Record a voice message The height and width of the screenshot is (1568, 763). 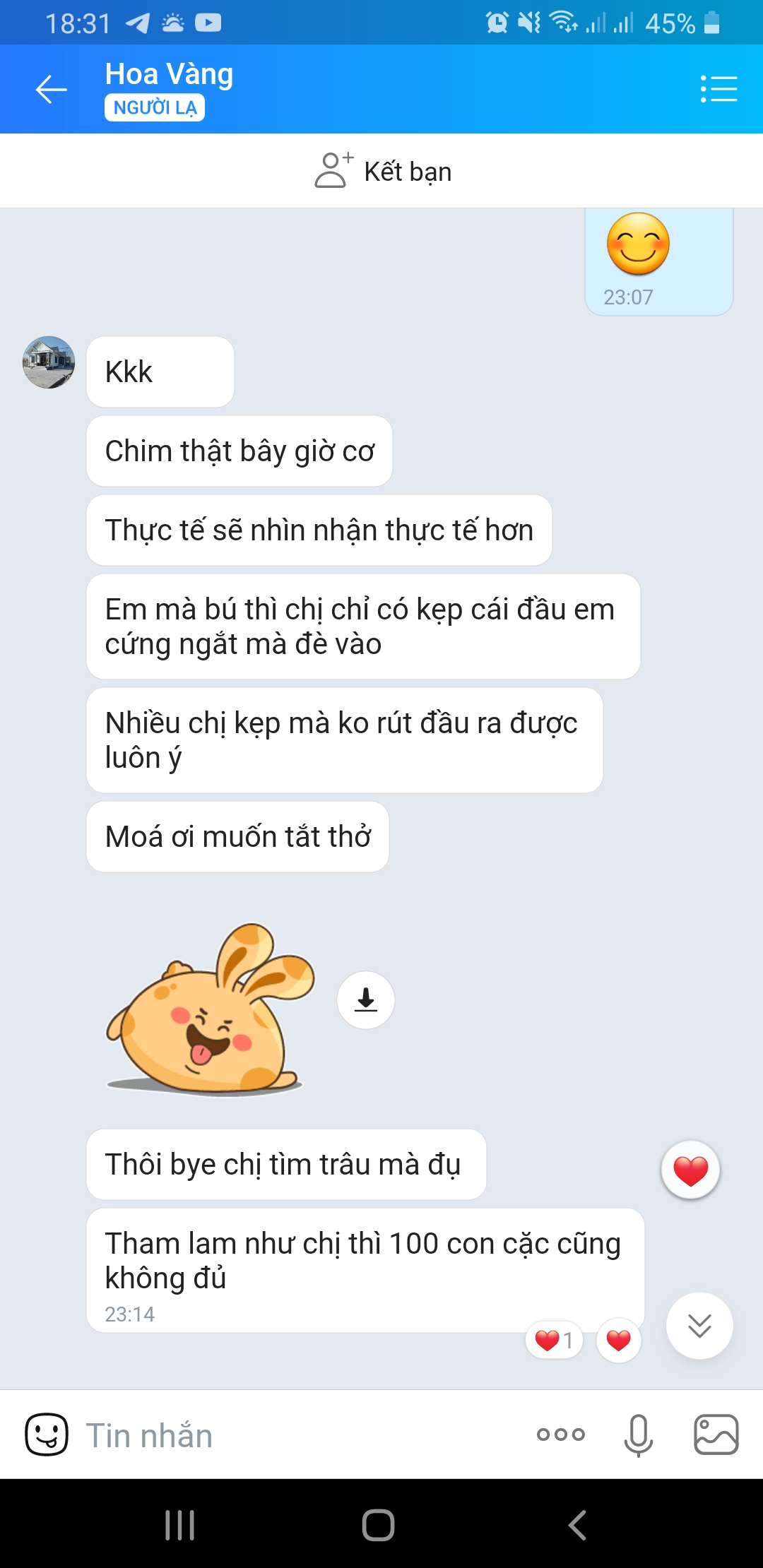click(638, 1435)
